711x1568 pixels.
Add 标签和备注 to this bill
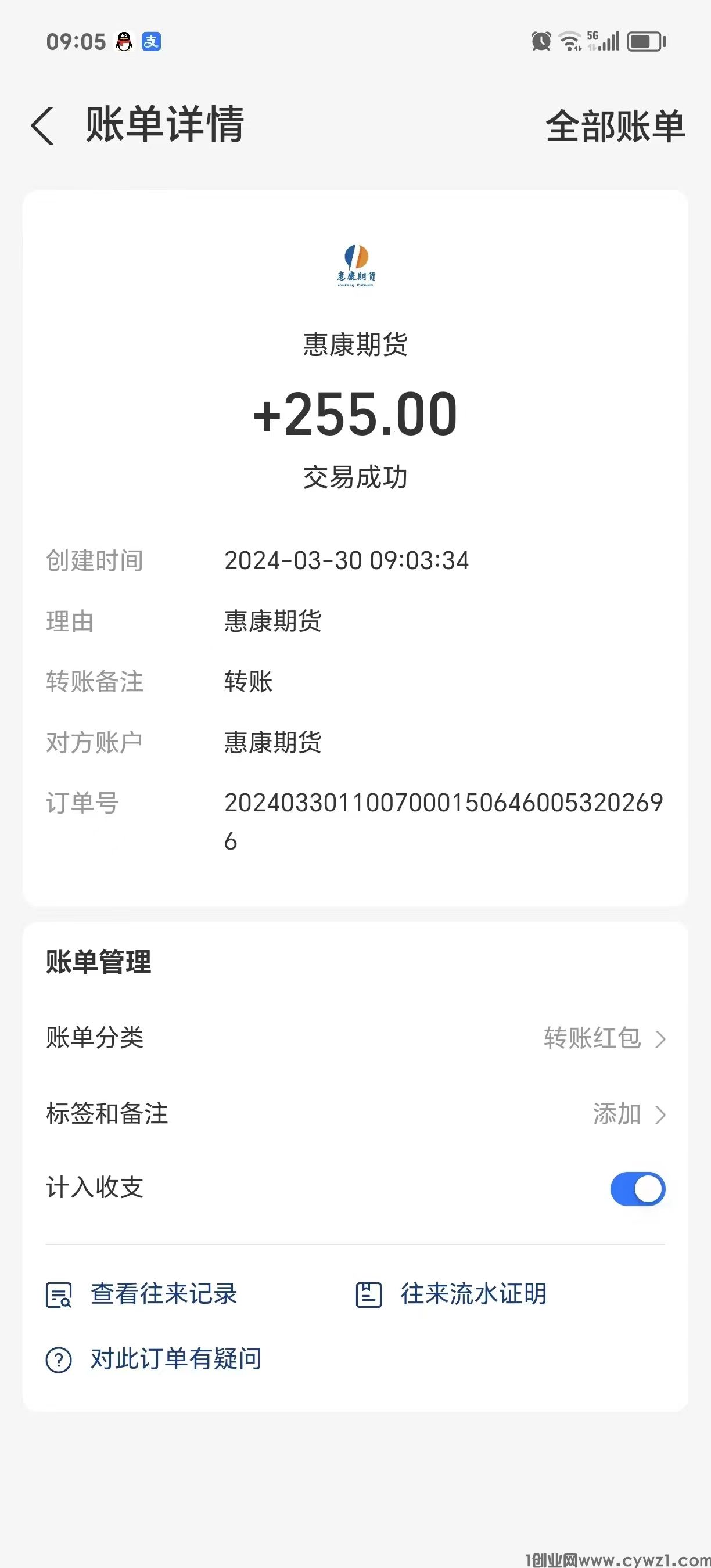click(x=627, y=1114)
